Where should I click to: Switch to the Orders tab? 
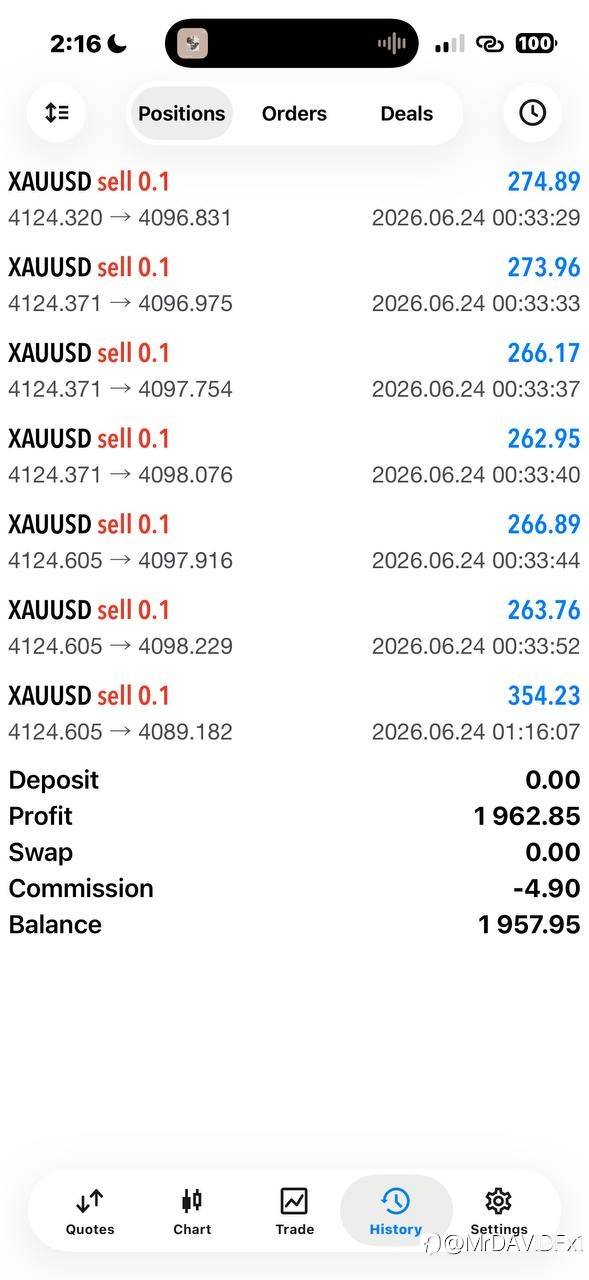point(294,114)
